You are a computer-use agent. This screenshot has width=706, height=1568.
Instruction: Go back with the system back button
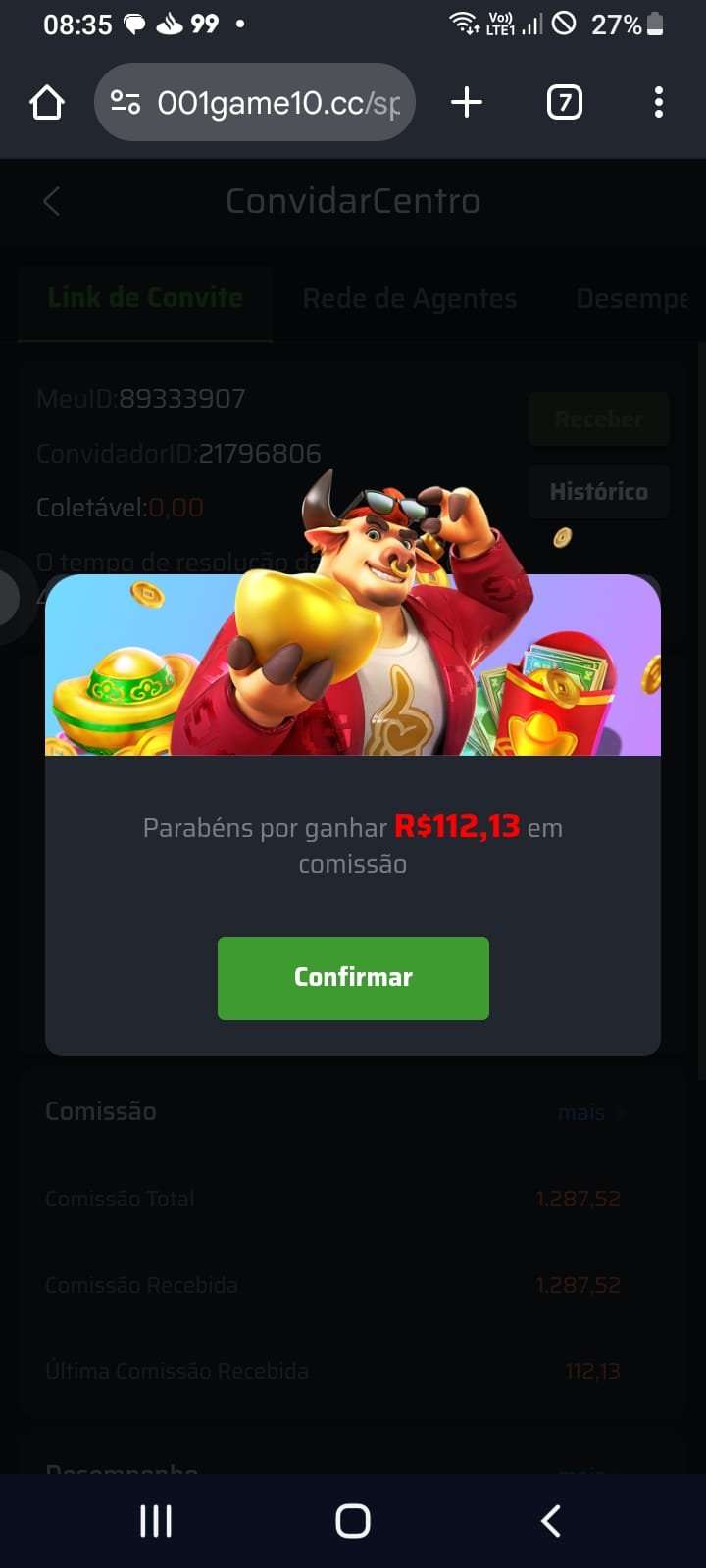[551, 1521]
